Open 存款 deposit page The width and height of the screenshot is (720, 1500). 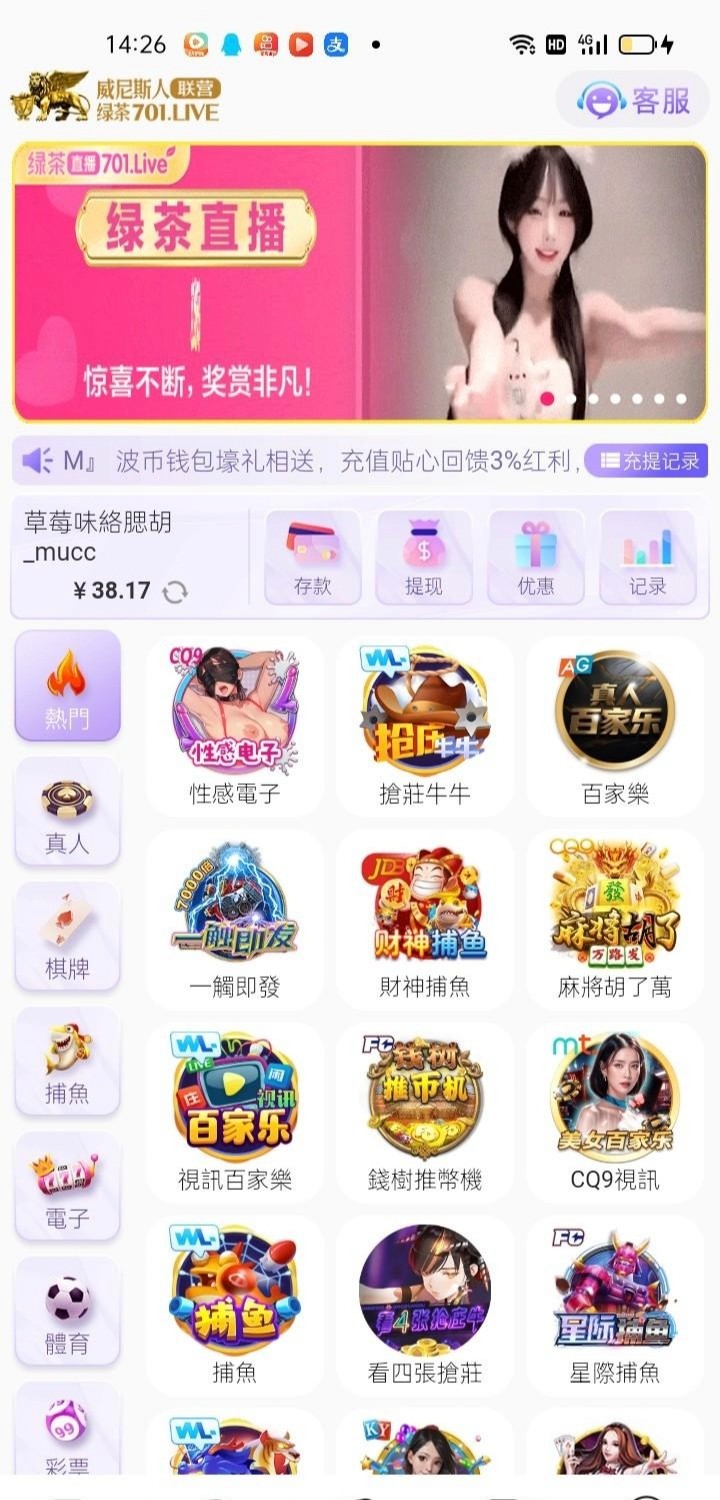(x=312, y=557)
